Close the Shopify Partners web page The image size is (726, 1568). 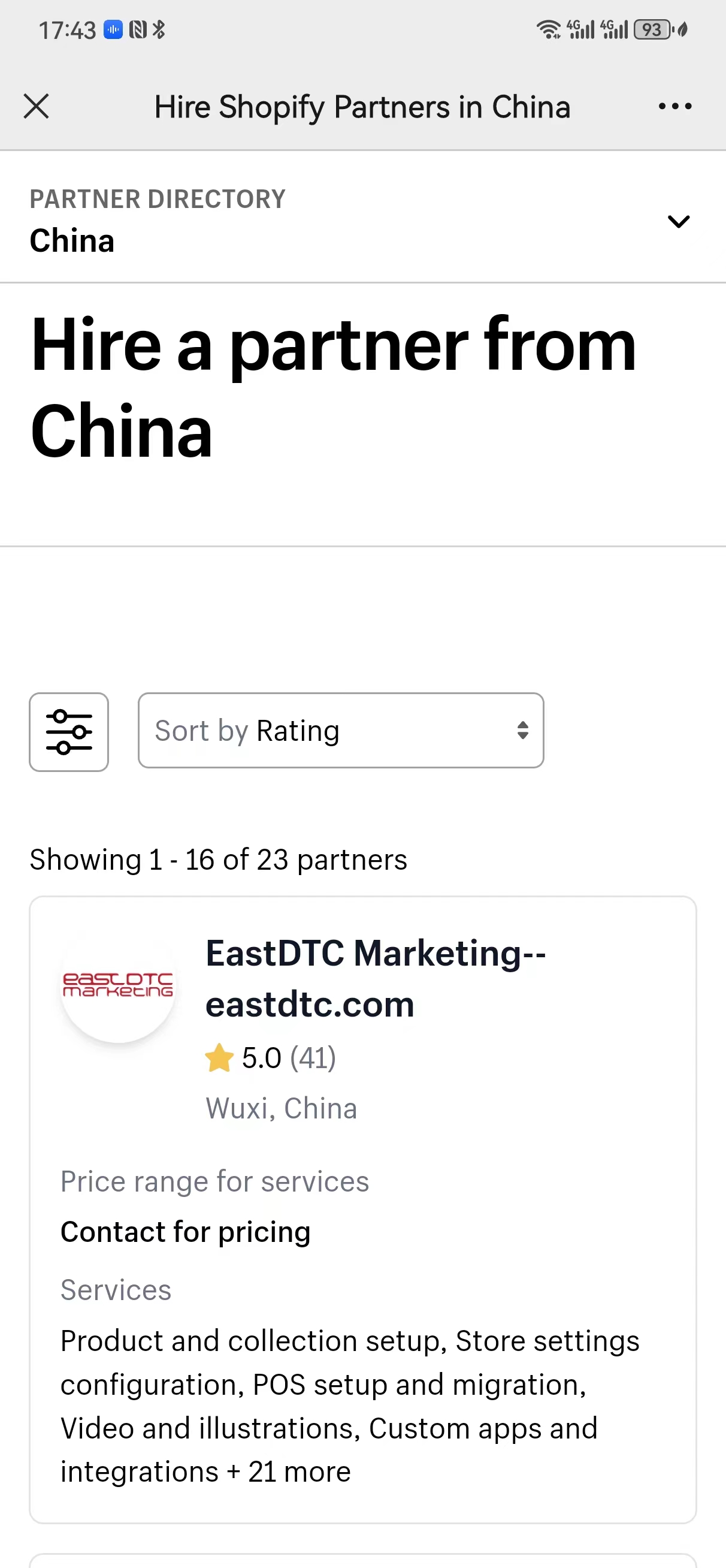(36, 107)
